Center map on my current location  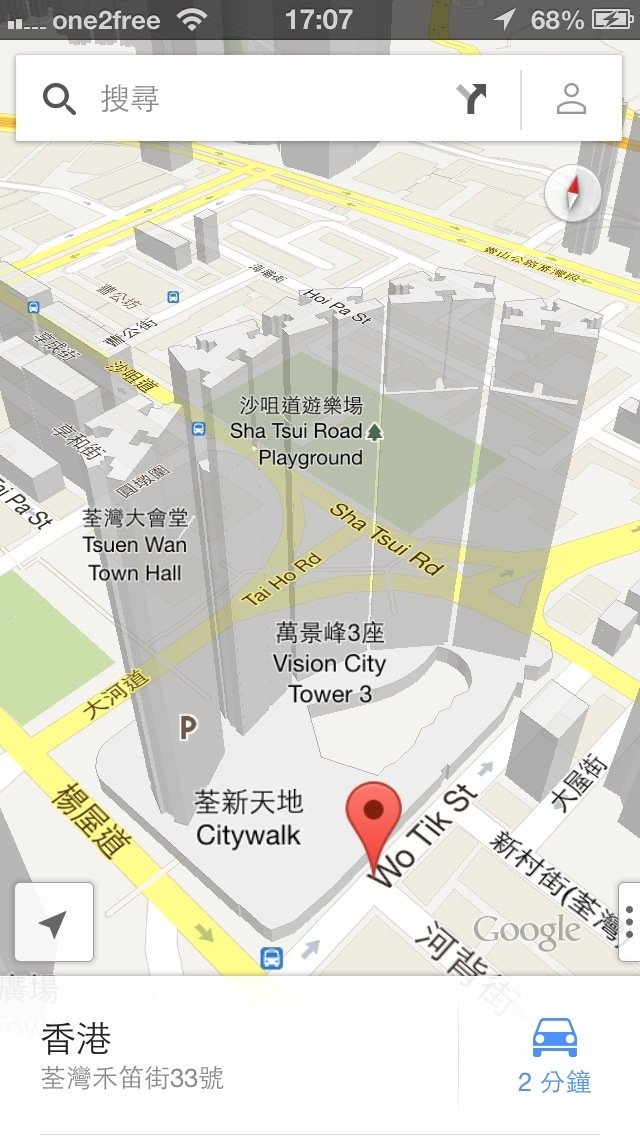pos(54,922)
